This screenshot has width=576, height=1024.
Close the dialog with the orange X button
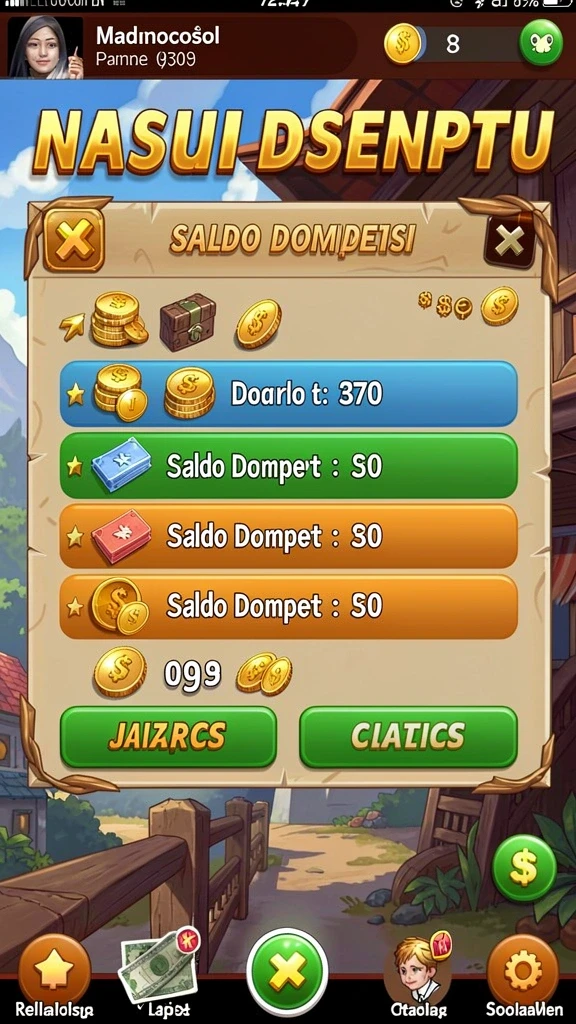(x=73, y=240)
